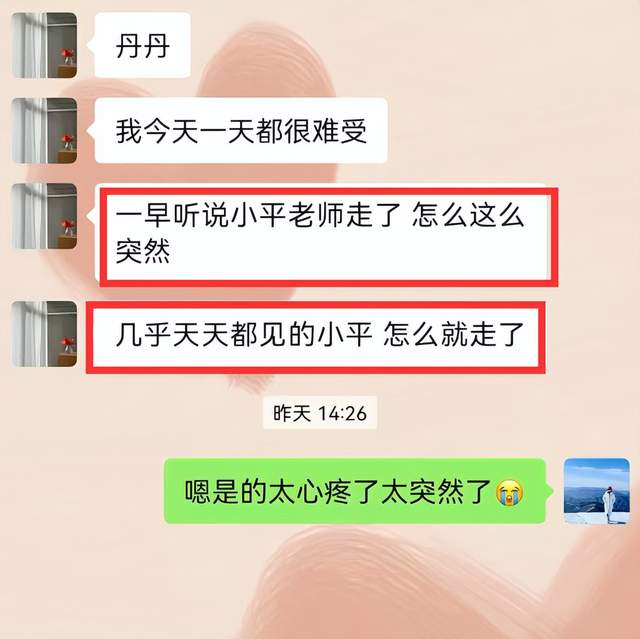Open profile avatar beside 一早听说小平老师走了 message
Viewport: 640px width, 639px height.
44,216
